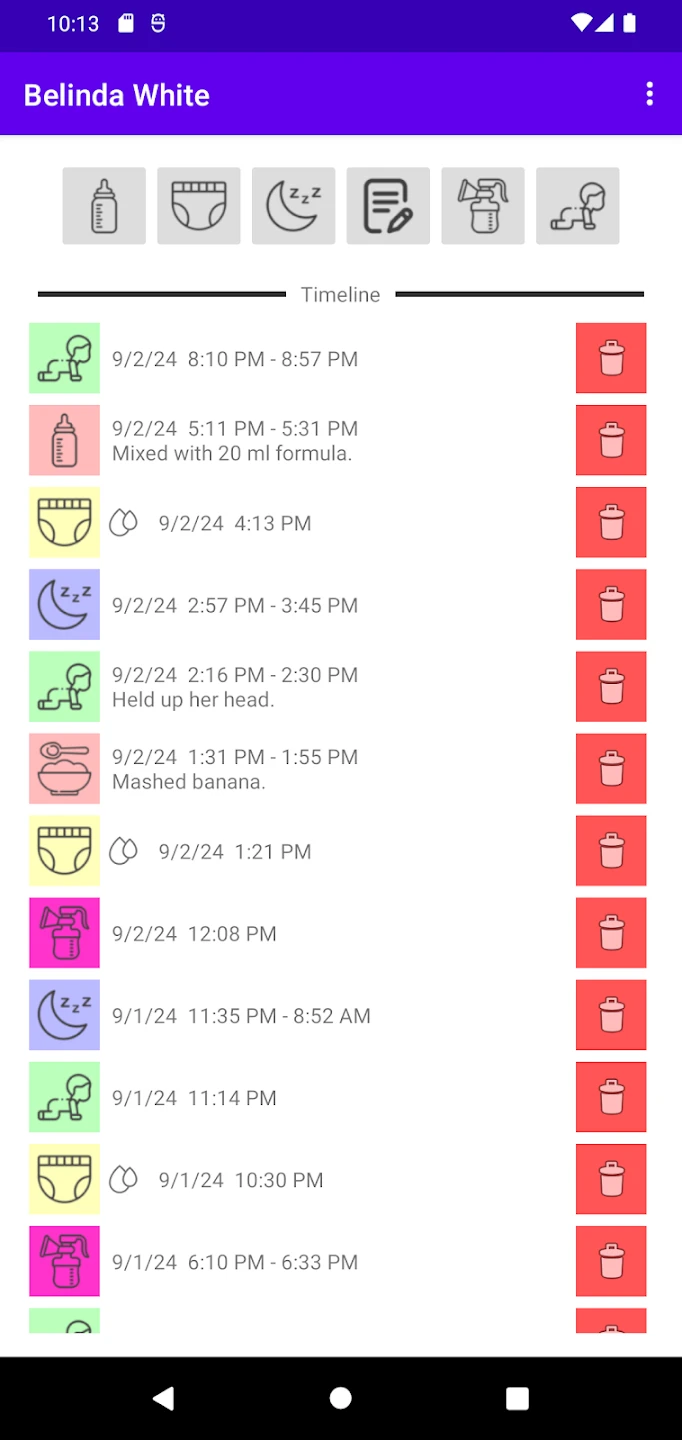Image resolution: width=682 pixels, height=1440 pixels.
Task: Add a sleep entry
Action: click(294, 206)
